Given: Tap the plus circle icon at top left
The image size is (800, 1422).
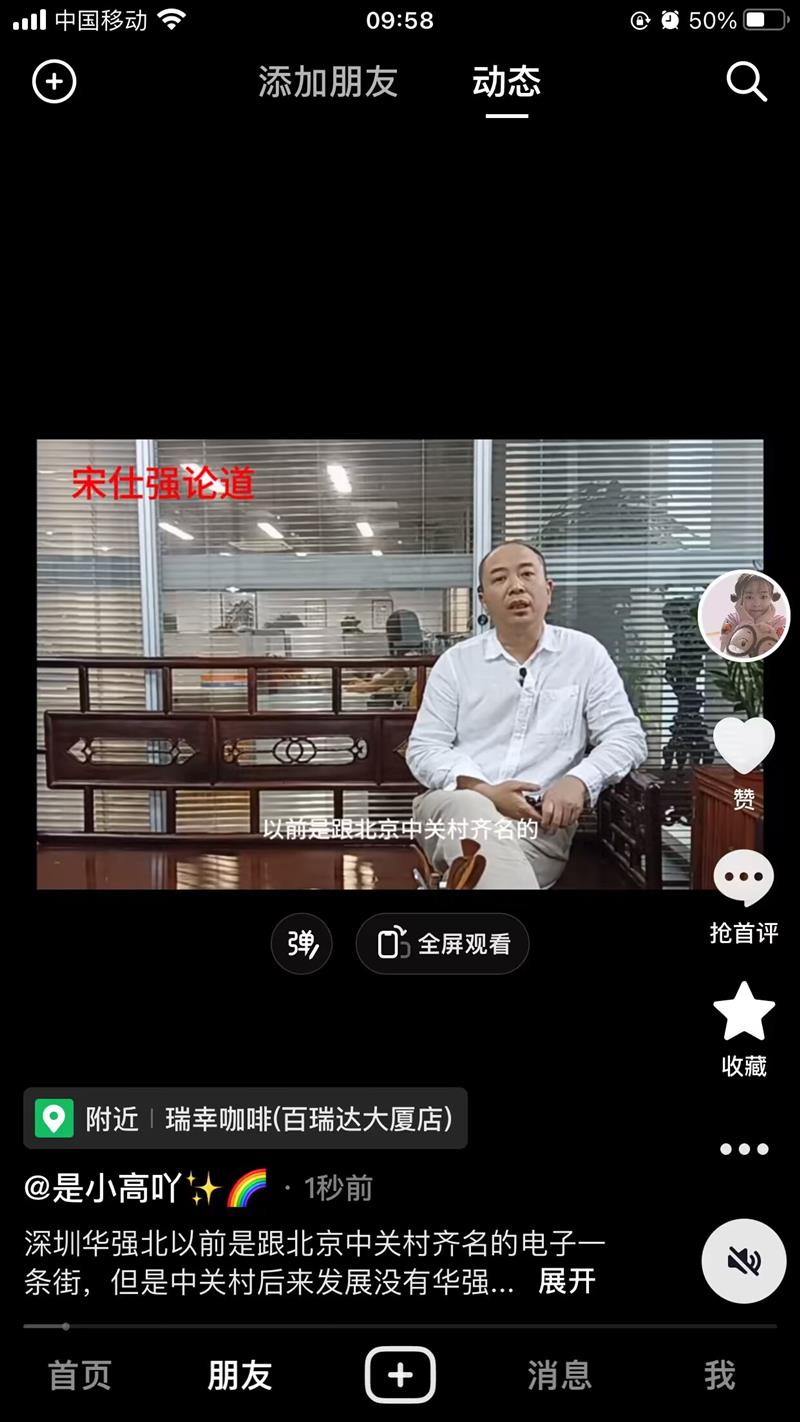Looking at the screenshot, I should tap(54, 82).
